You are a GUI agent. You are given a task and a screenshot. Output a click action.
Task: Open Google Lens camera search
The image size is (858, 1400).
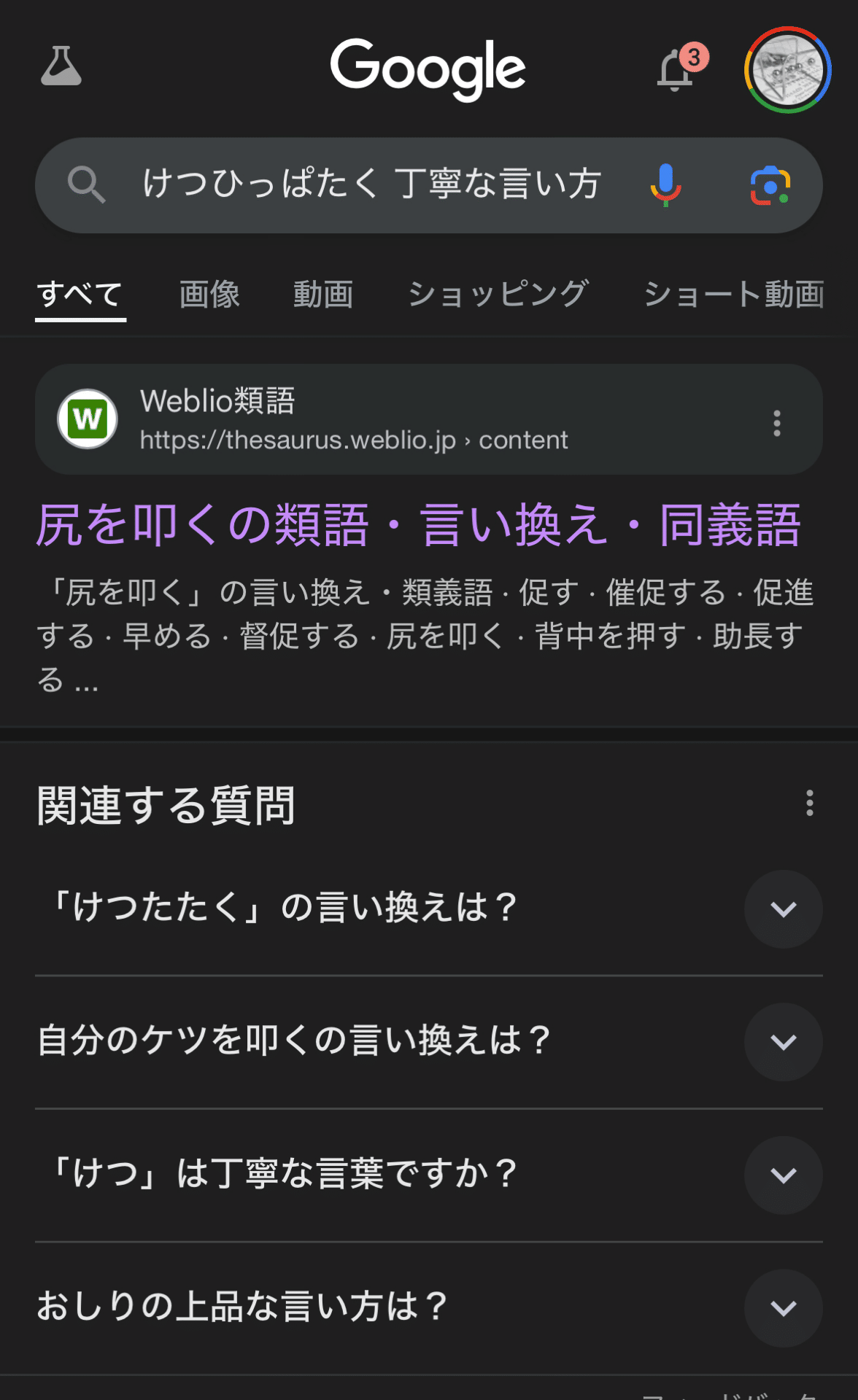tap(770, 185)
